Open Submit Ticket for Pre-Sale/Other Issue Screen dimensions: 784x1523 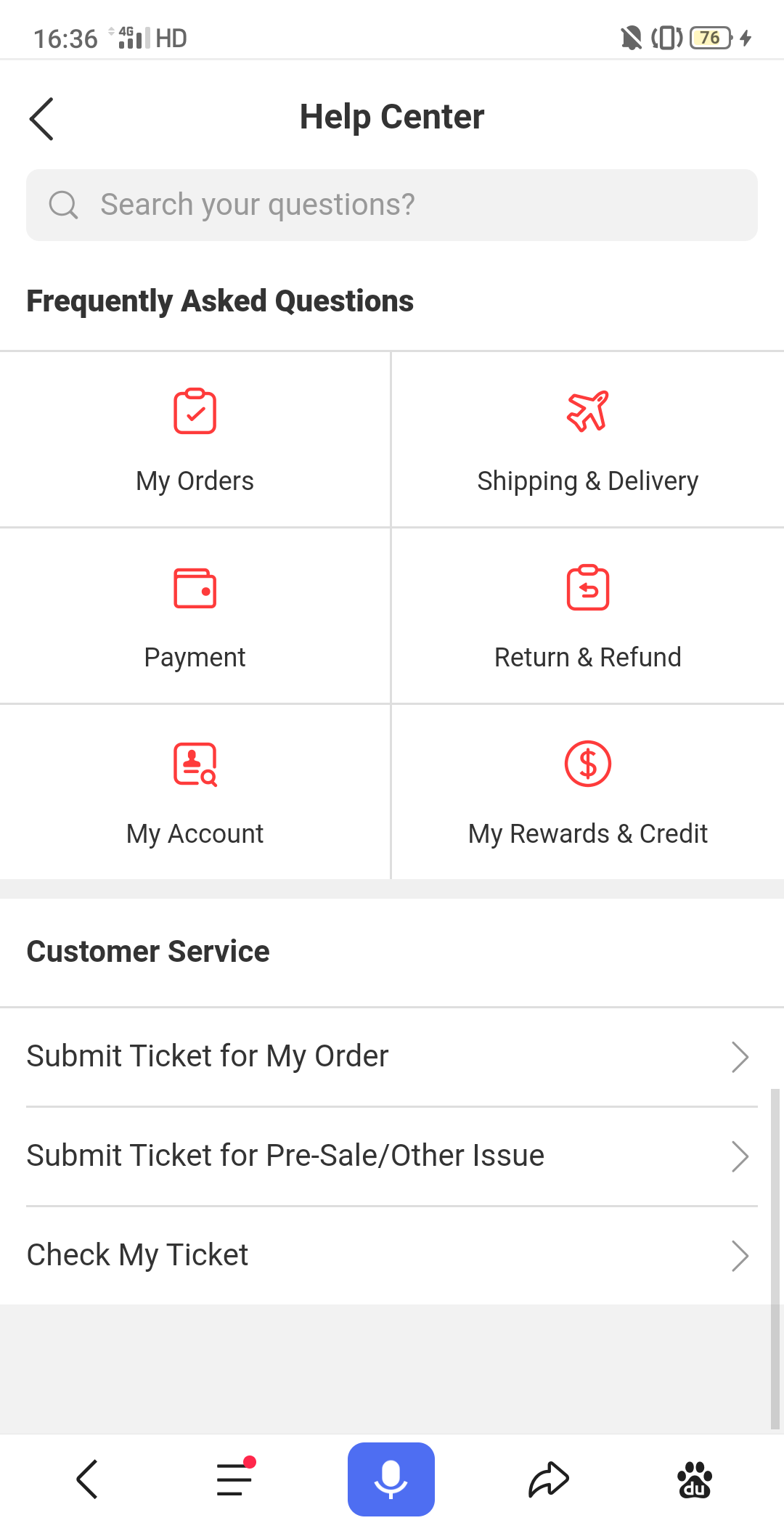[x=392, y=1156]
